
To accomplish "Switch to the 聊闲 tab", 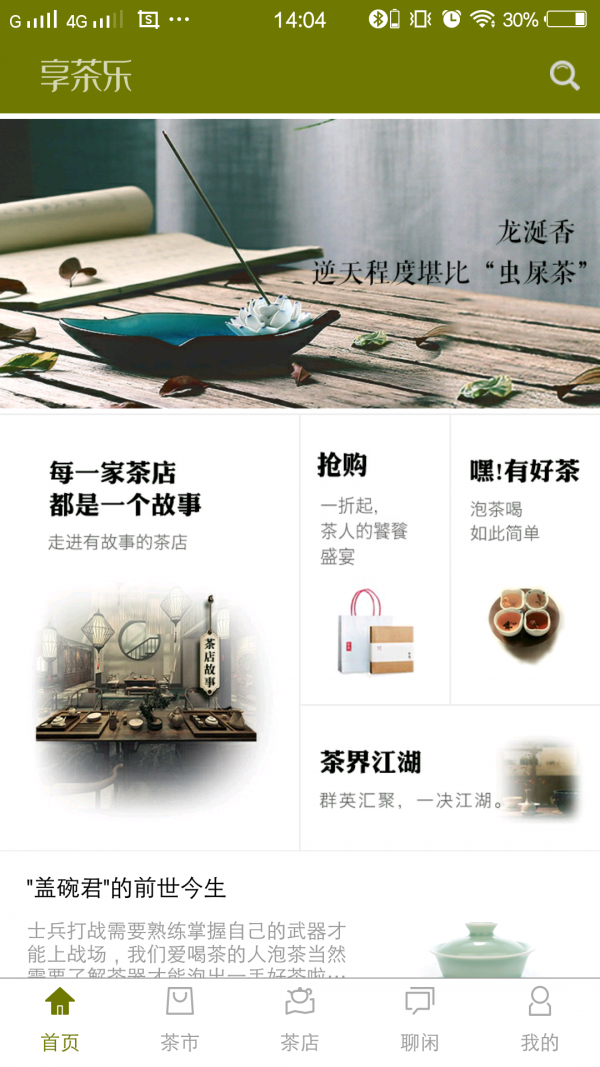I will coord(420,1020).
